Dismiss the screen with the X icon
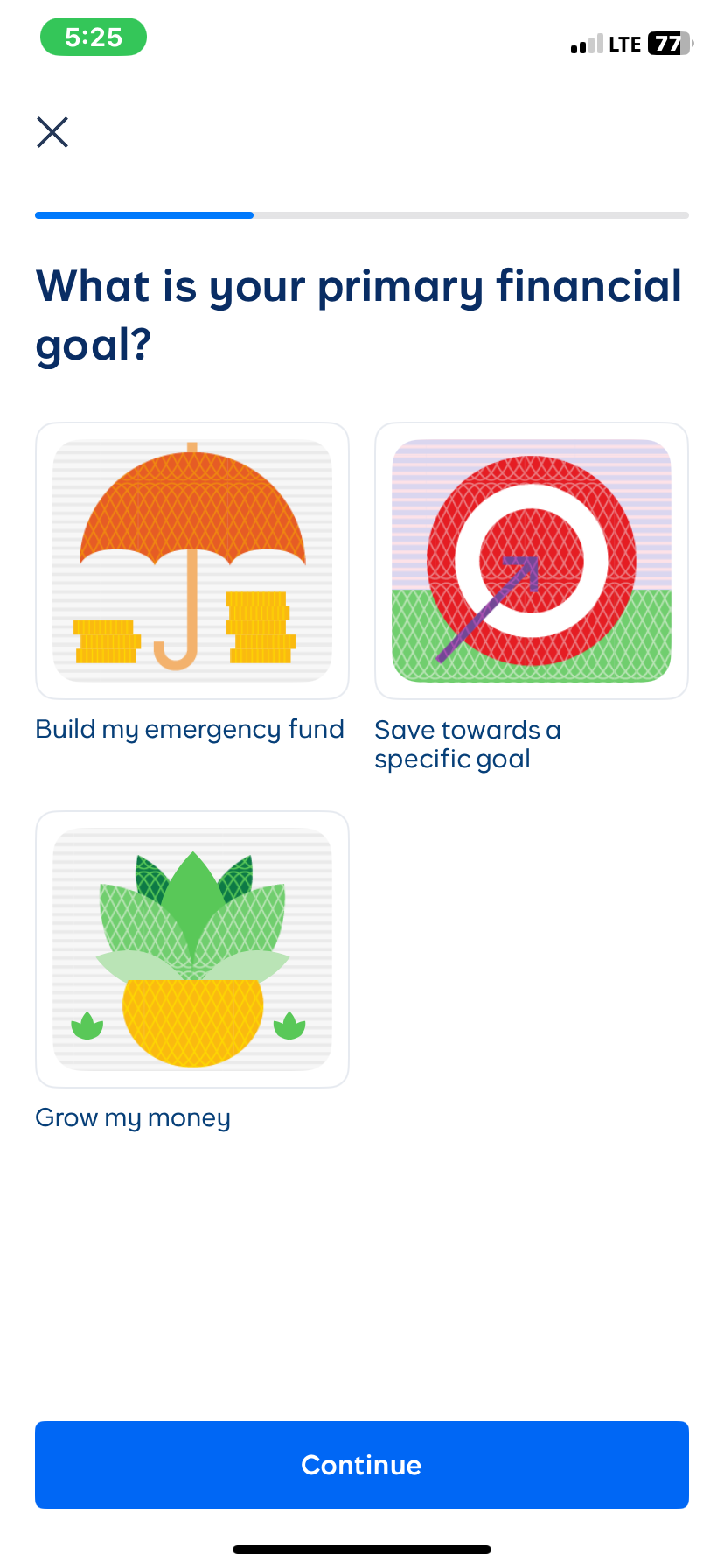Image resolution: width=724 pixels, height=1568 pixels. (52, 132)
